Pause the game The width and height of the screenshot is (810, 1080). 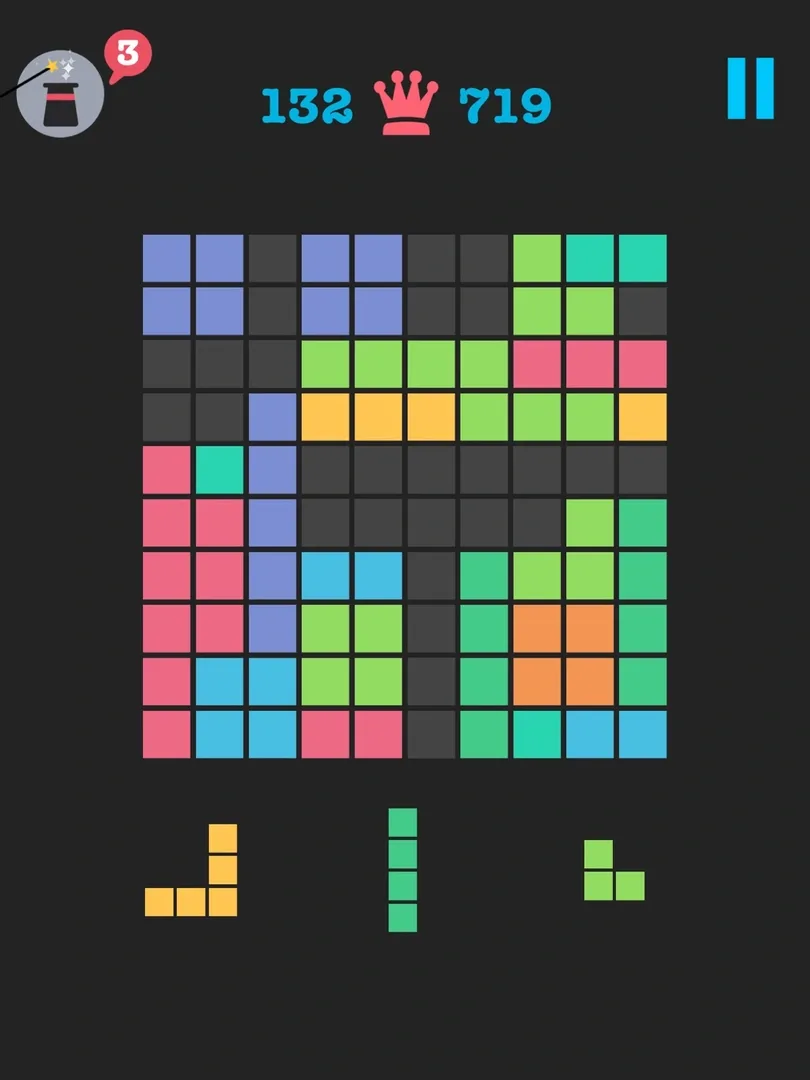click(750, 88)
